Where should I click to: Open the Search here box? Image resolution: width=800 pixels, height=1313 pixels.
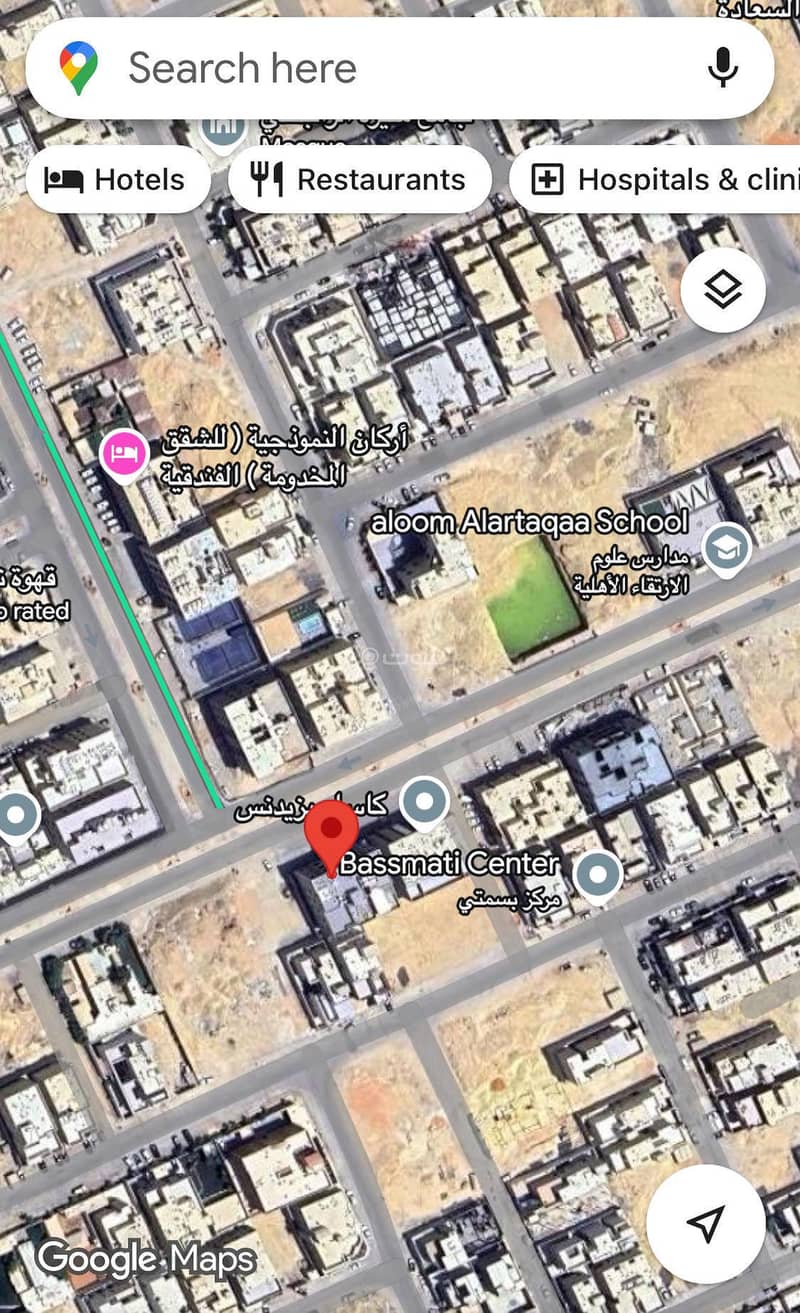point(400,68)
